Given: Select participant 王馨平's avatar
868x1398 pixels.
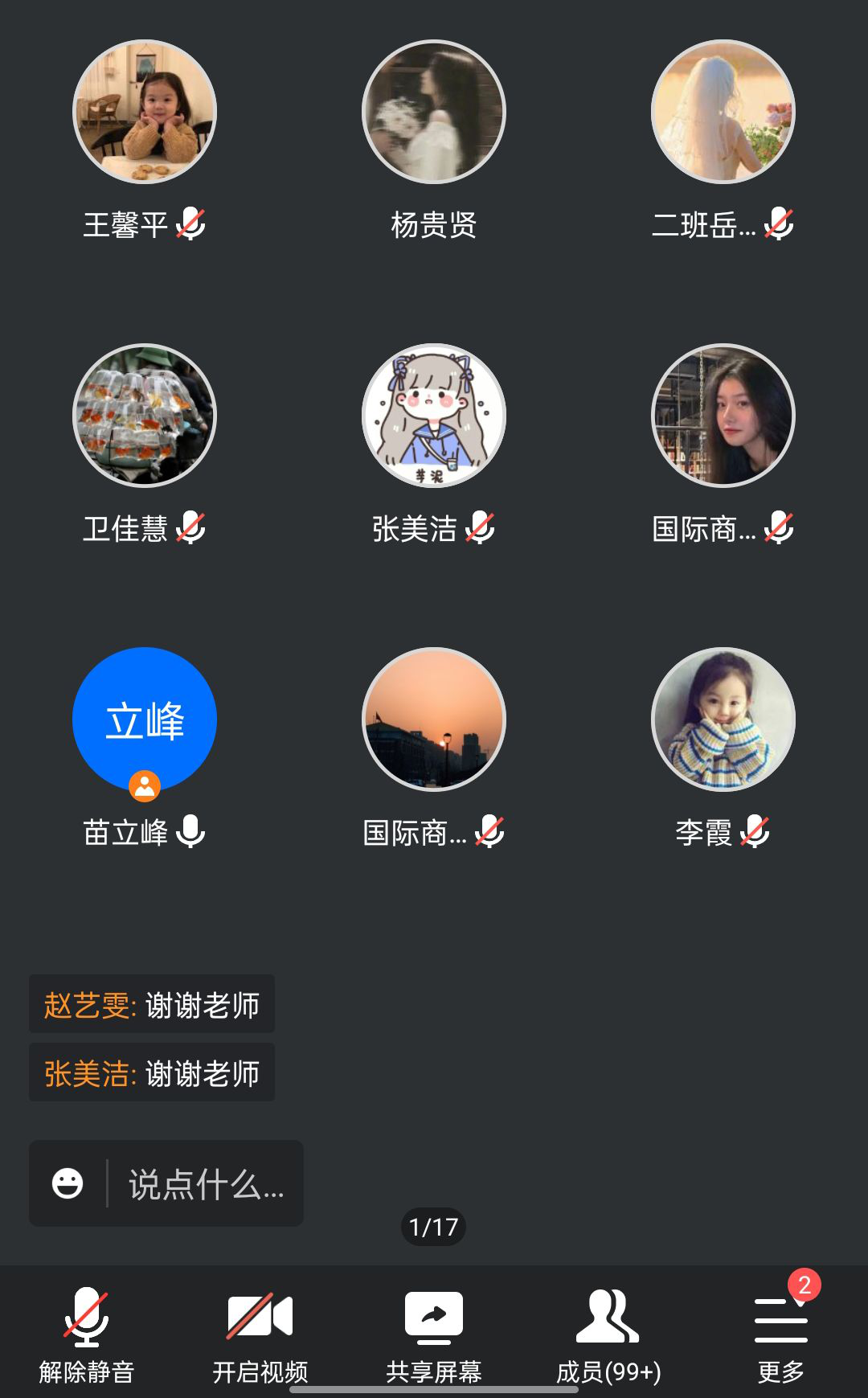Looking at the screenshot, I should [145, 113].
